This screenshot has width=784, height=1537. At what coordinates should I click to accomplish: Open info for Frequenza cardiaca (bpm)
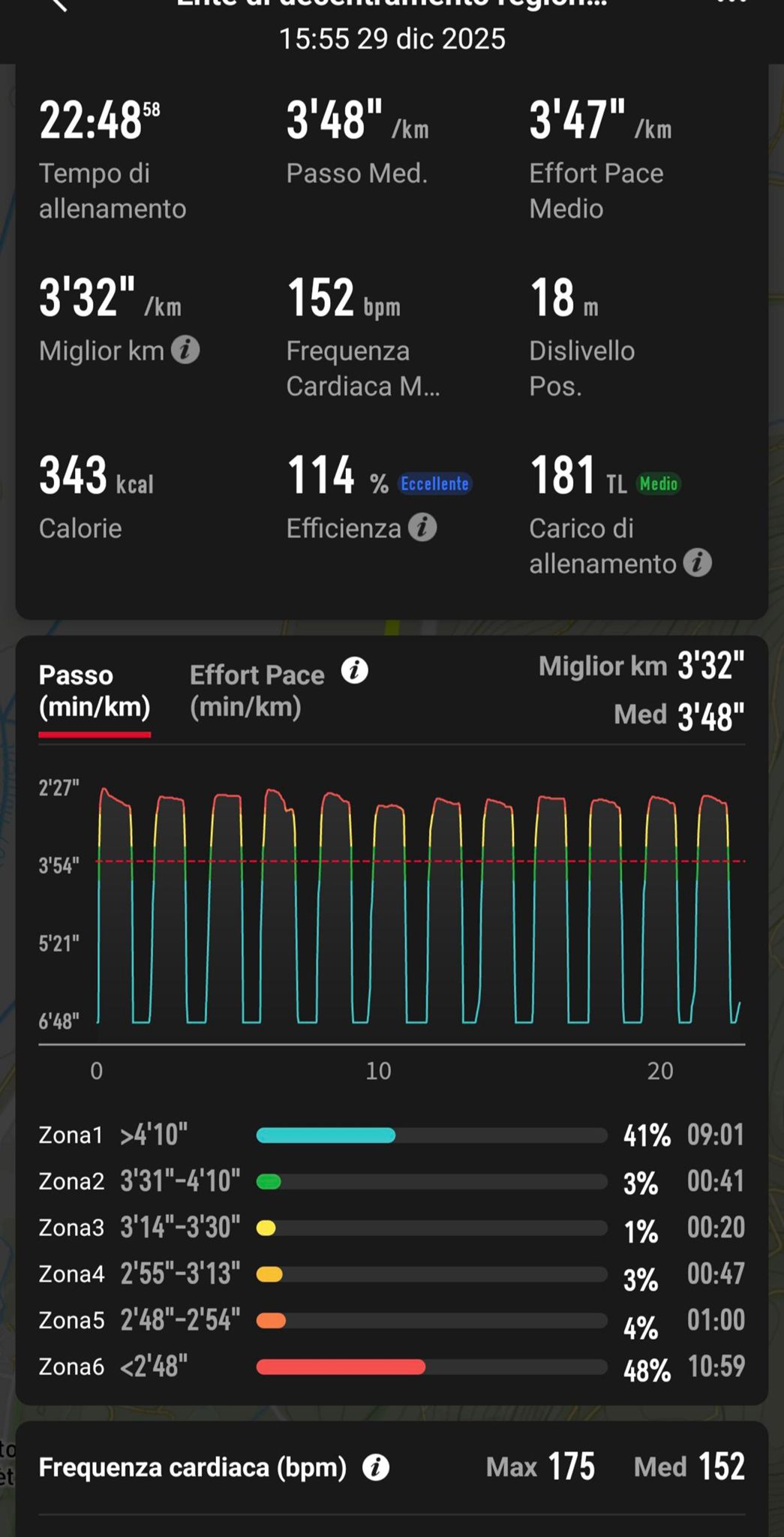tap(376, 1466)
